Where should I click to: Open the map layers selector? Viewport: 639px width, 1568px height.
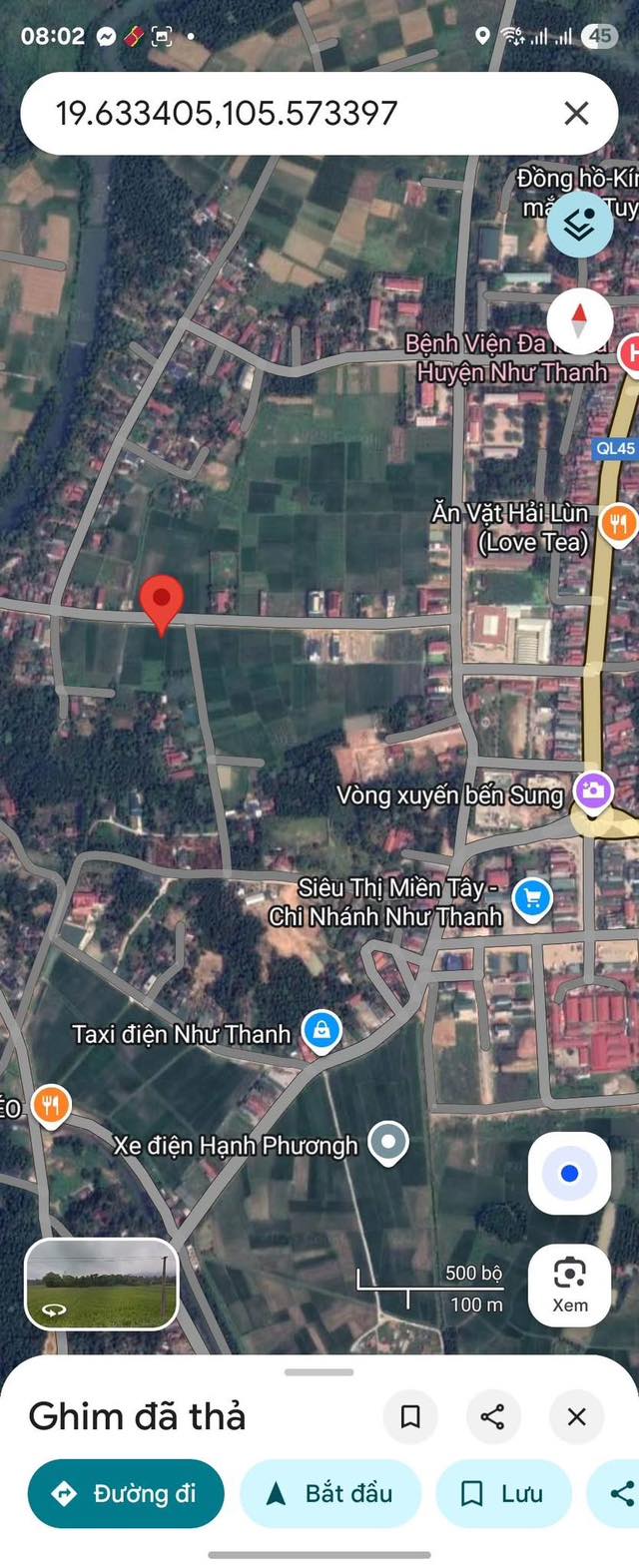click(x=579, y=225)
